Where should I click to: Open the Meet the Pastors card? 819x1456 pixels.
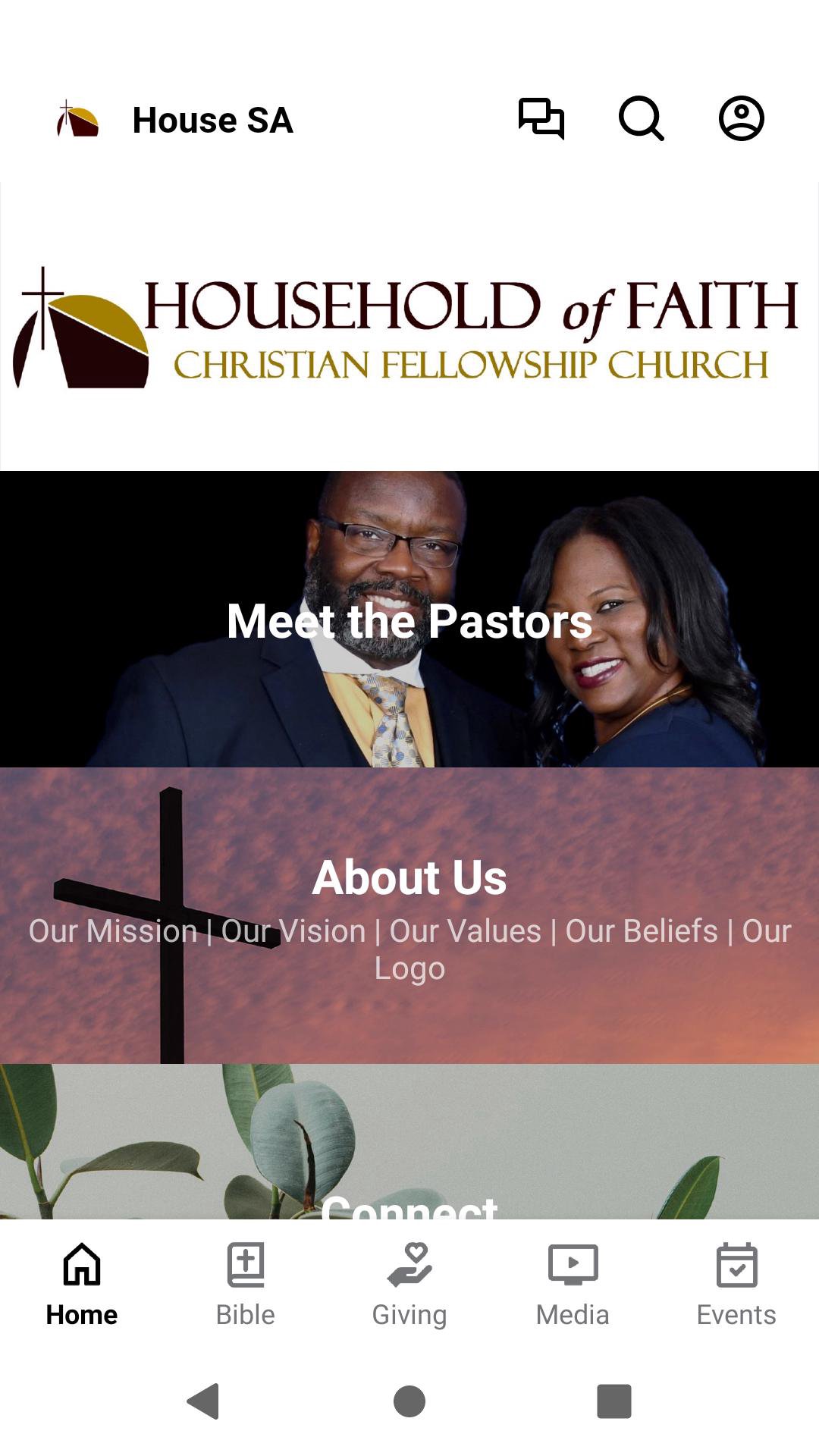[409, 620]
